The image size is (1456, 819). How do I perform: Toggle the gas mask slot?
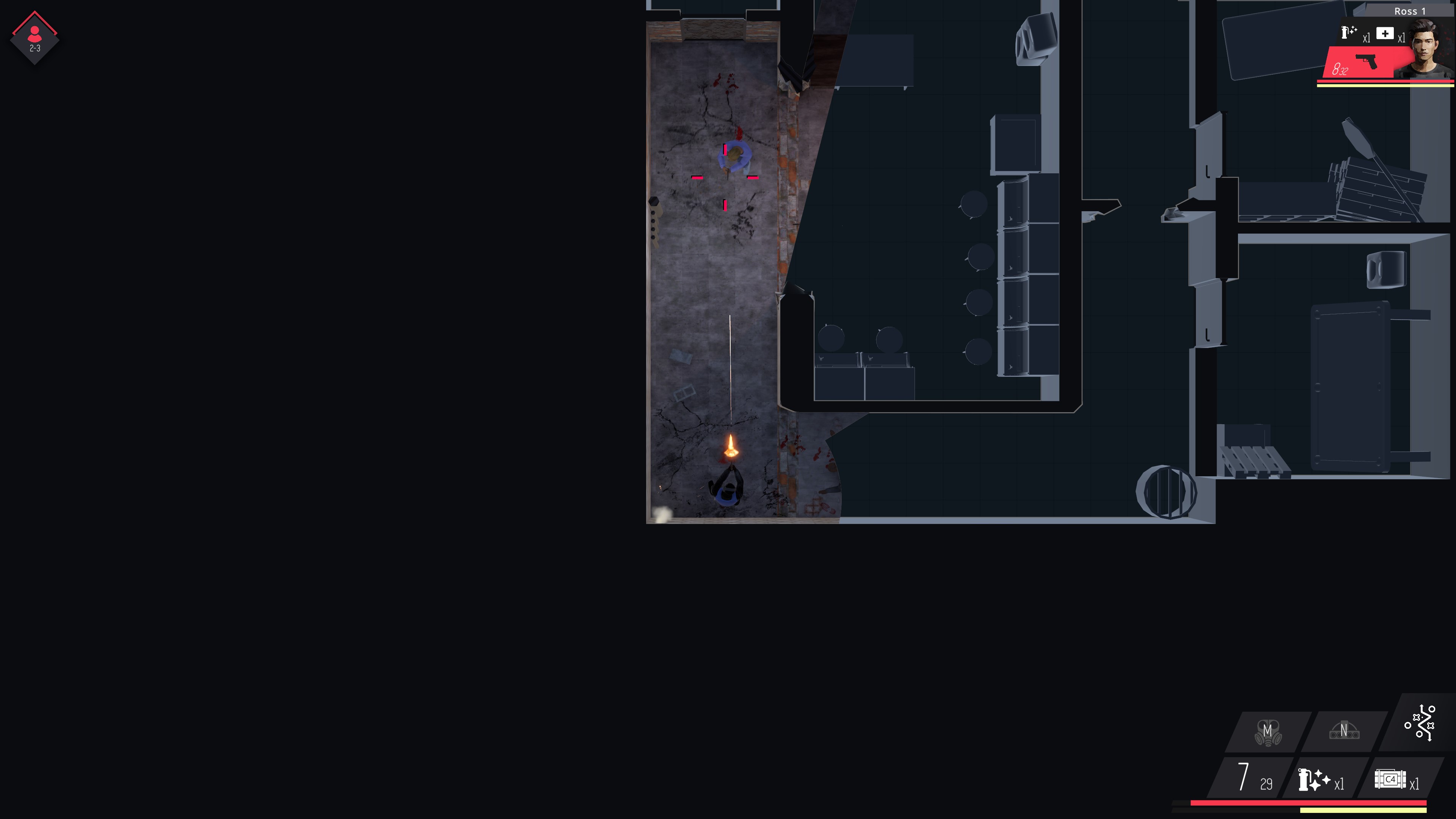tap(1267, 732)
